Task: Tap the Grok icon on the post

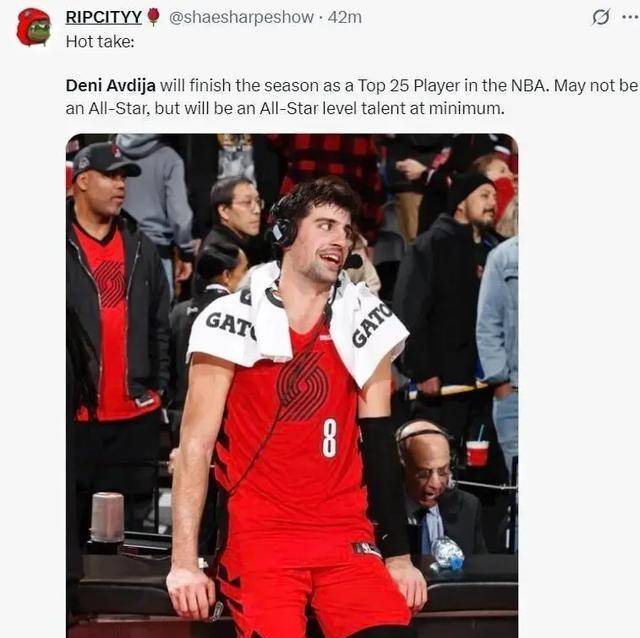Action: [601, 17]
